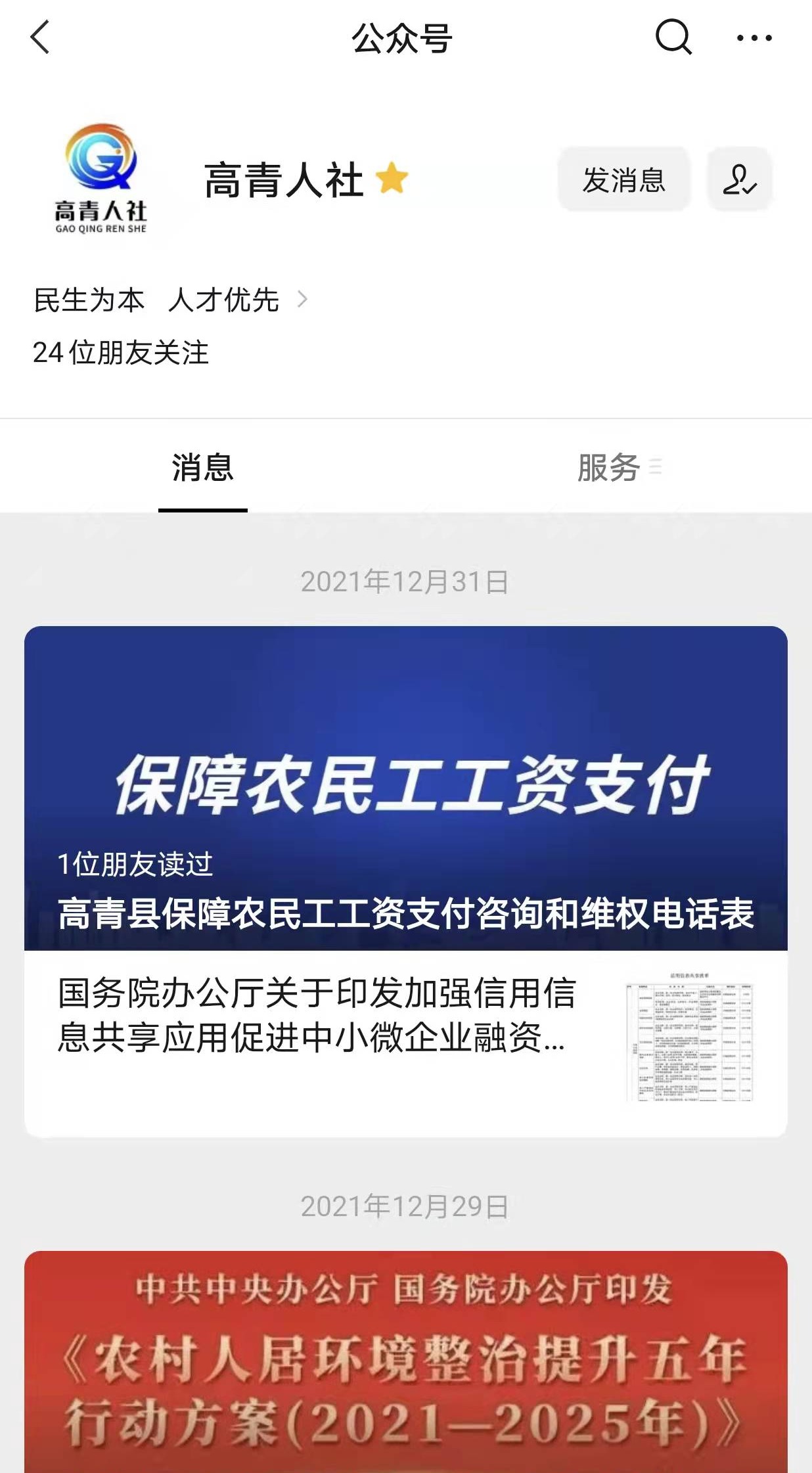Tap the followed-account person icon button
Viewport: 812px width, 1473px height.
click(739, 179)
